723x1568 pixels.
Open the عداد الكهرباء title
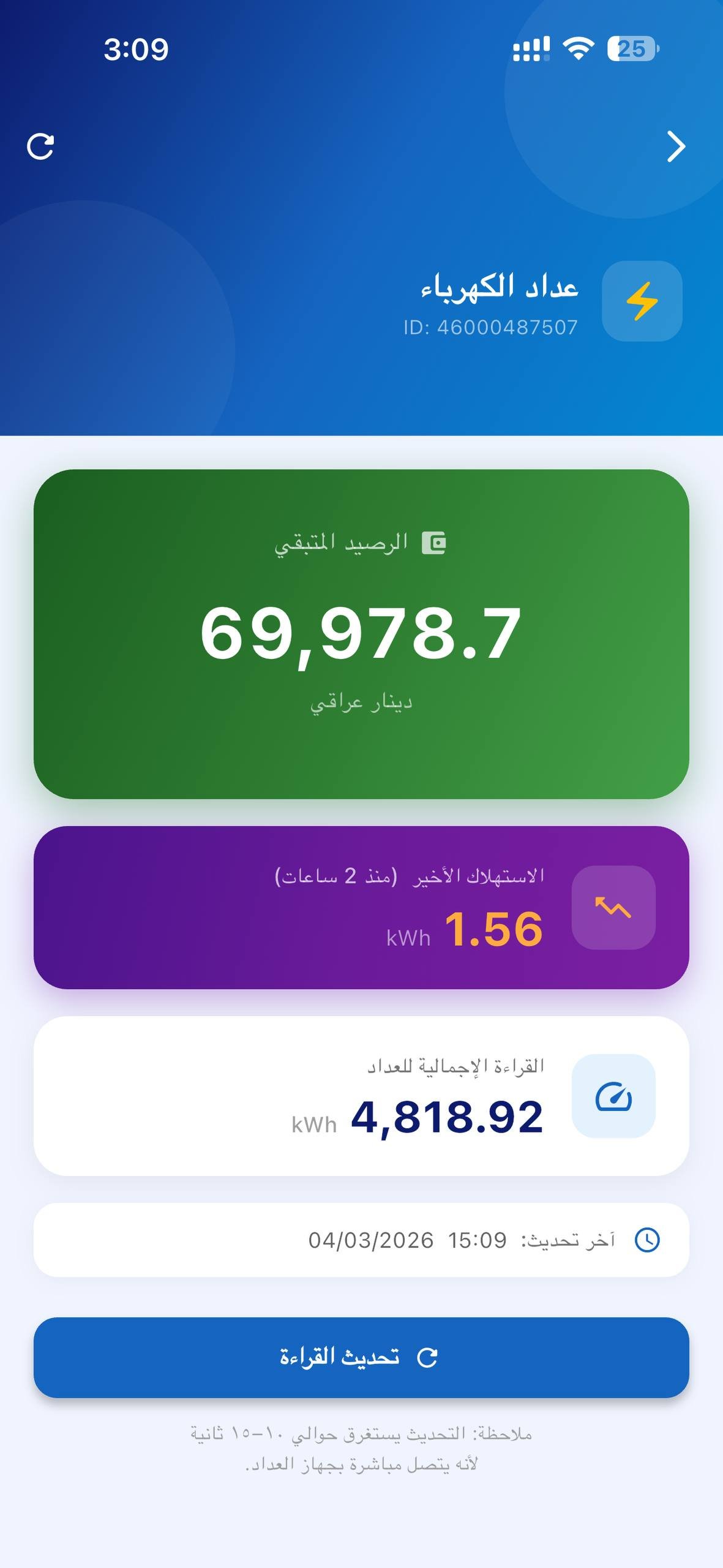499,288
